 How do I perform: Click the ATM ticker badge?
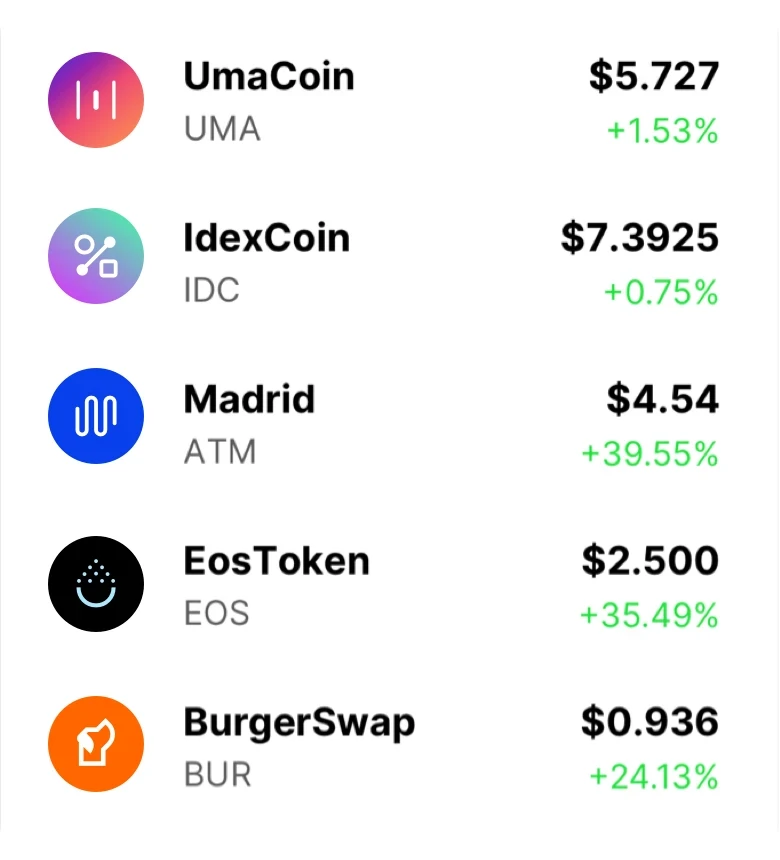click(220, 453)
